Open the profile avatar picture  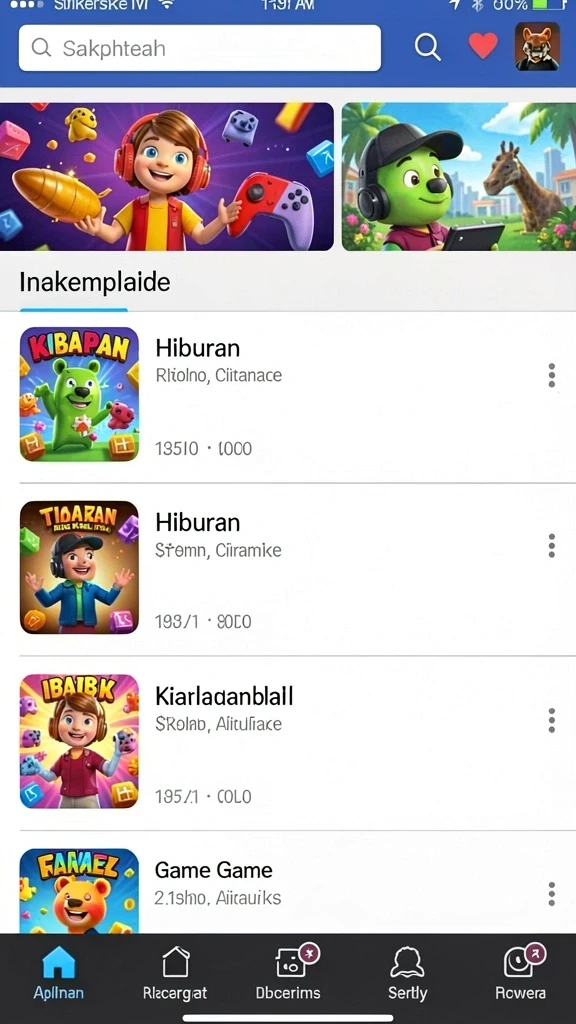pos(537,46)
